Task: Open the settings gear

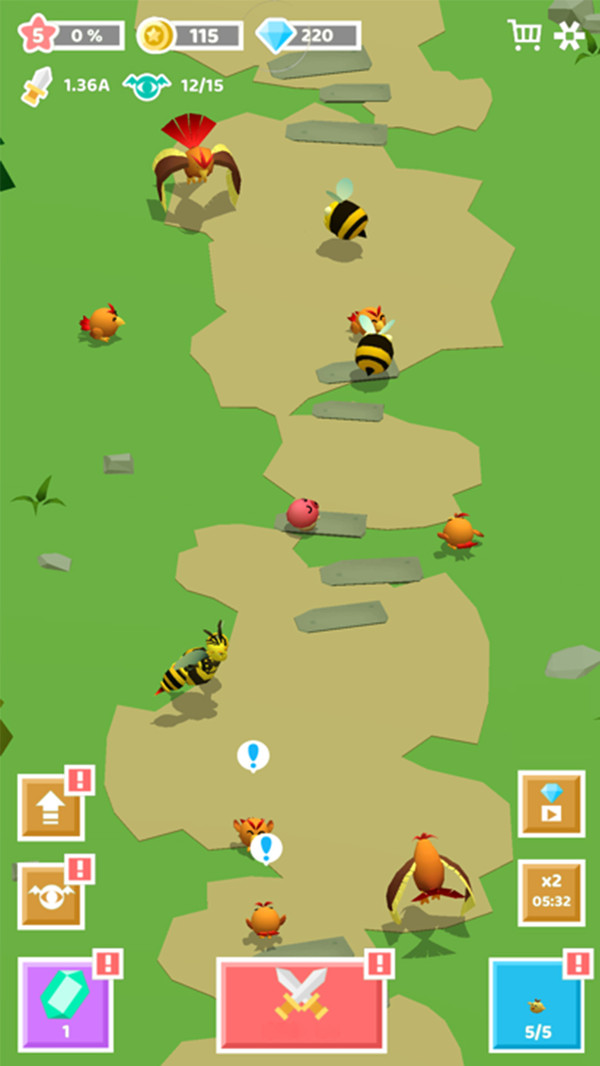Action: tap(569, 35)
